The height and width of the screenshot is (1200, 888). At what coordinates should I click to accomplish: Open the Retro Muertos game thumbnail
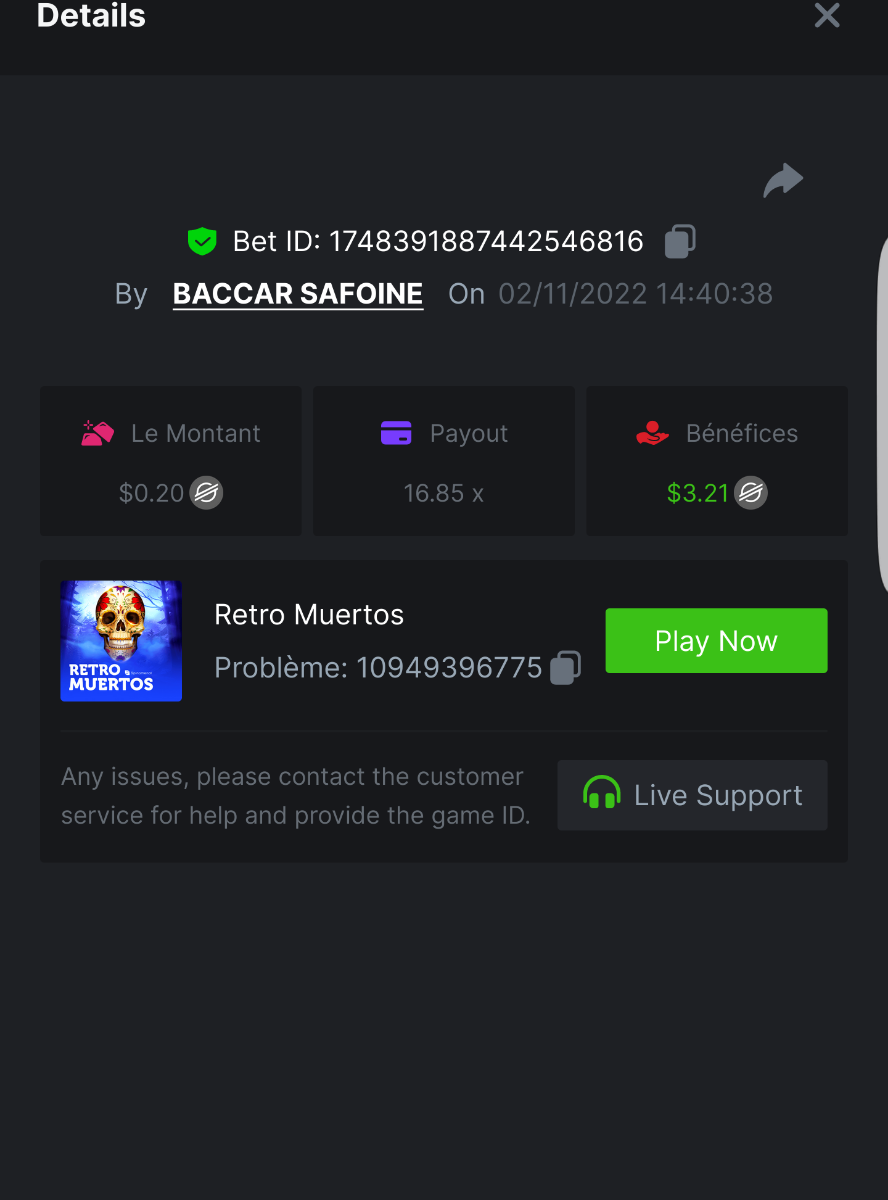point(121,641)
